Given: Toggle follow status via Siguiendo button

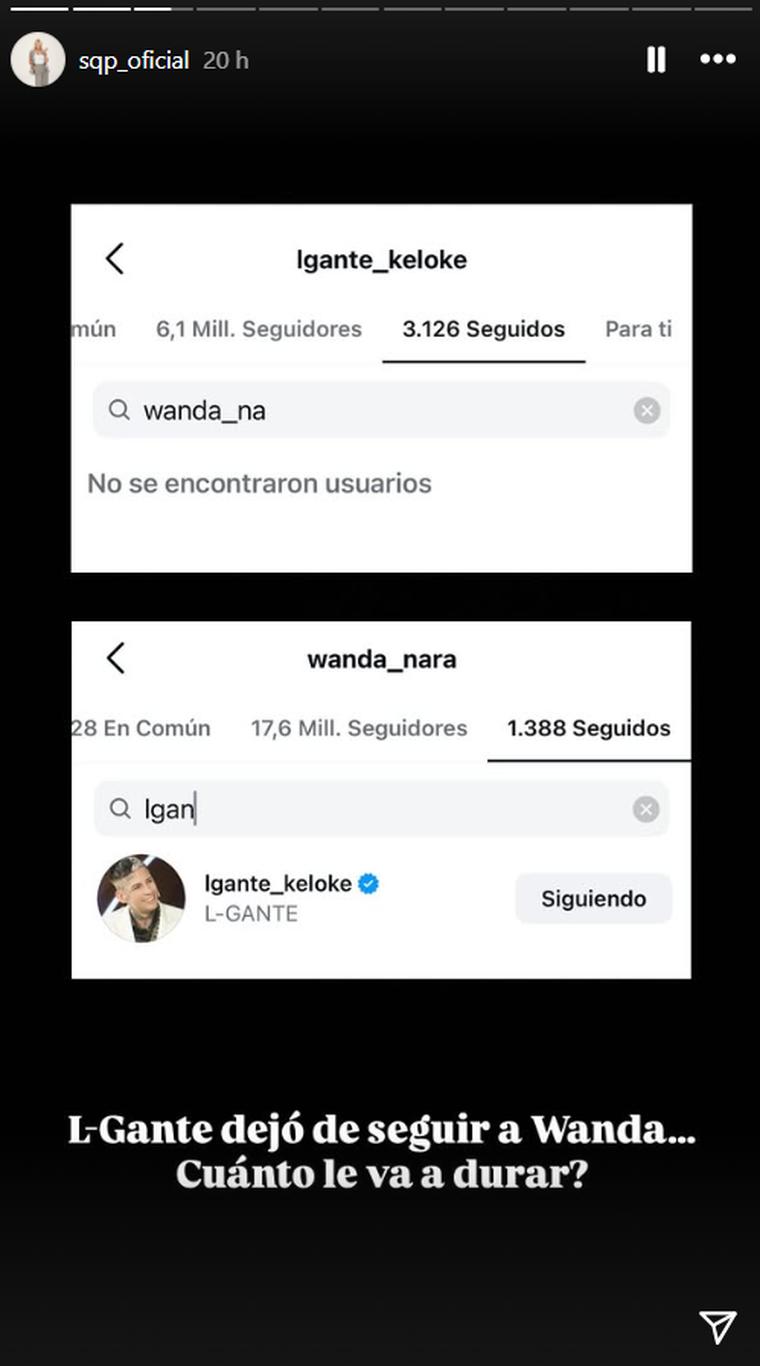Looking at the screenshot, I should coord(593,898).
